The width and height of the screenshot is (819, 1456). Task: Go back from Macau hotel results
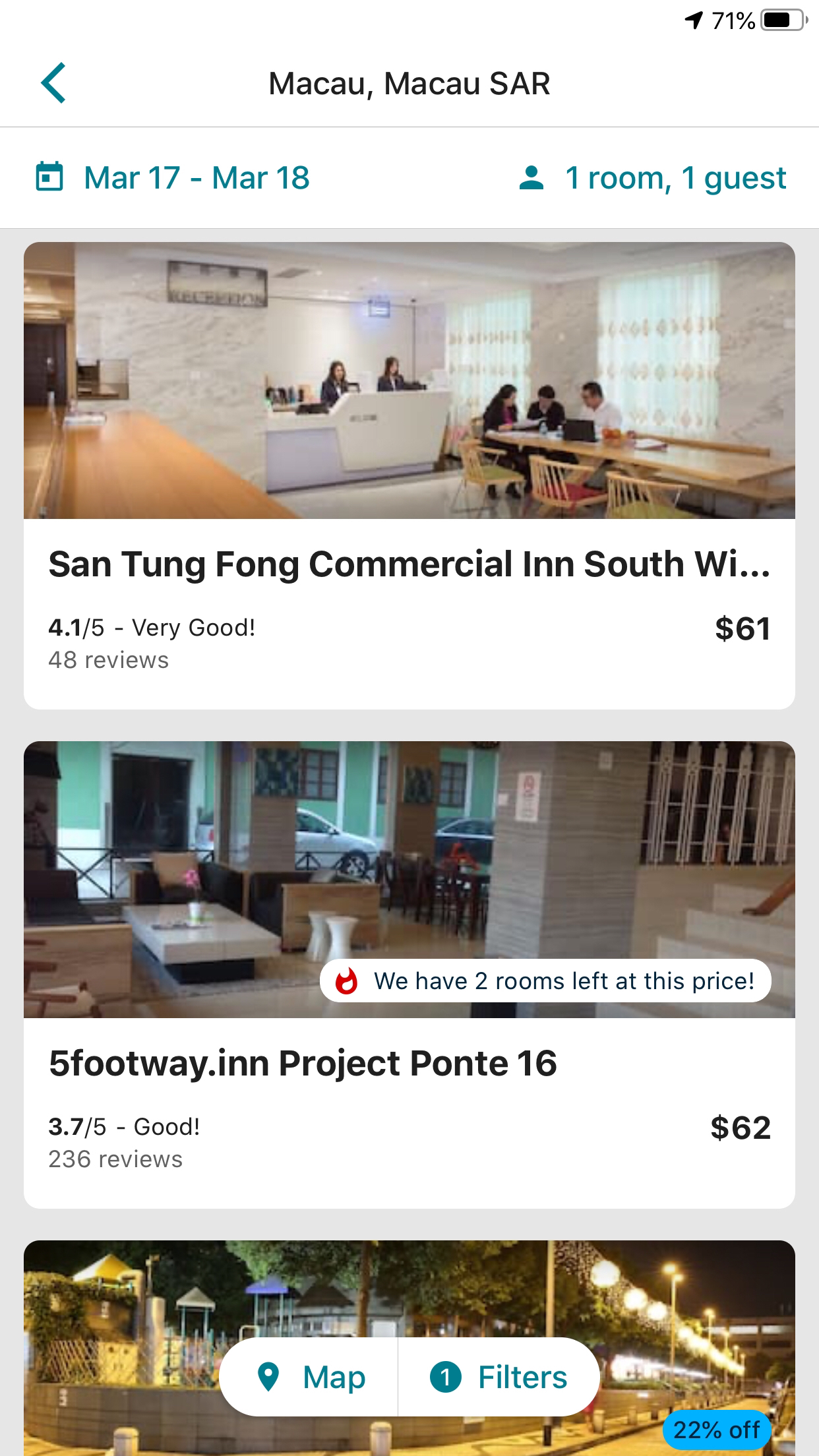pos(53,84)
